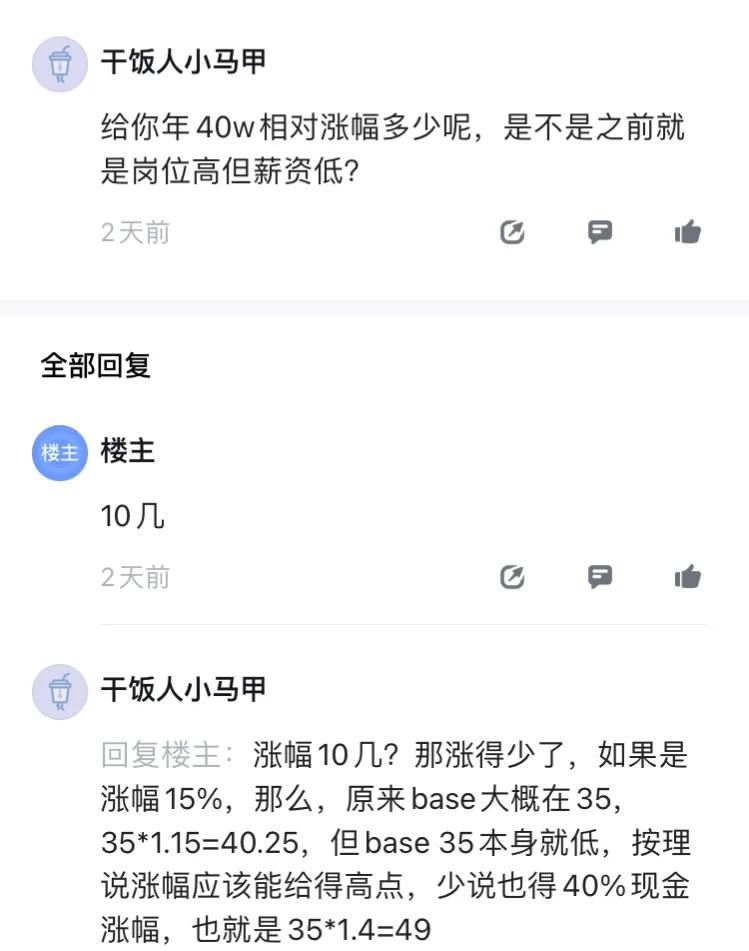Give a thumbs up to the 10几 reply
The width and height of the screenshot is (749, 951).
pos(687,577)
